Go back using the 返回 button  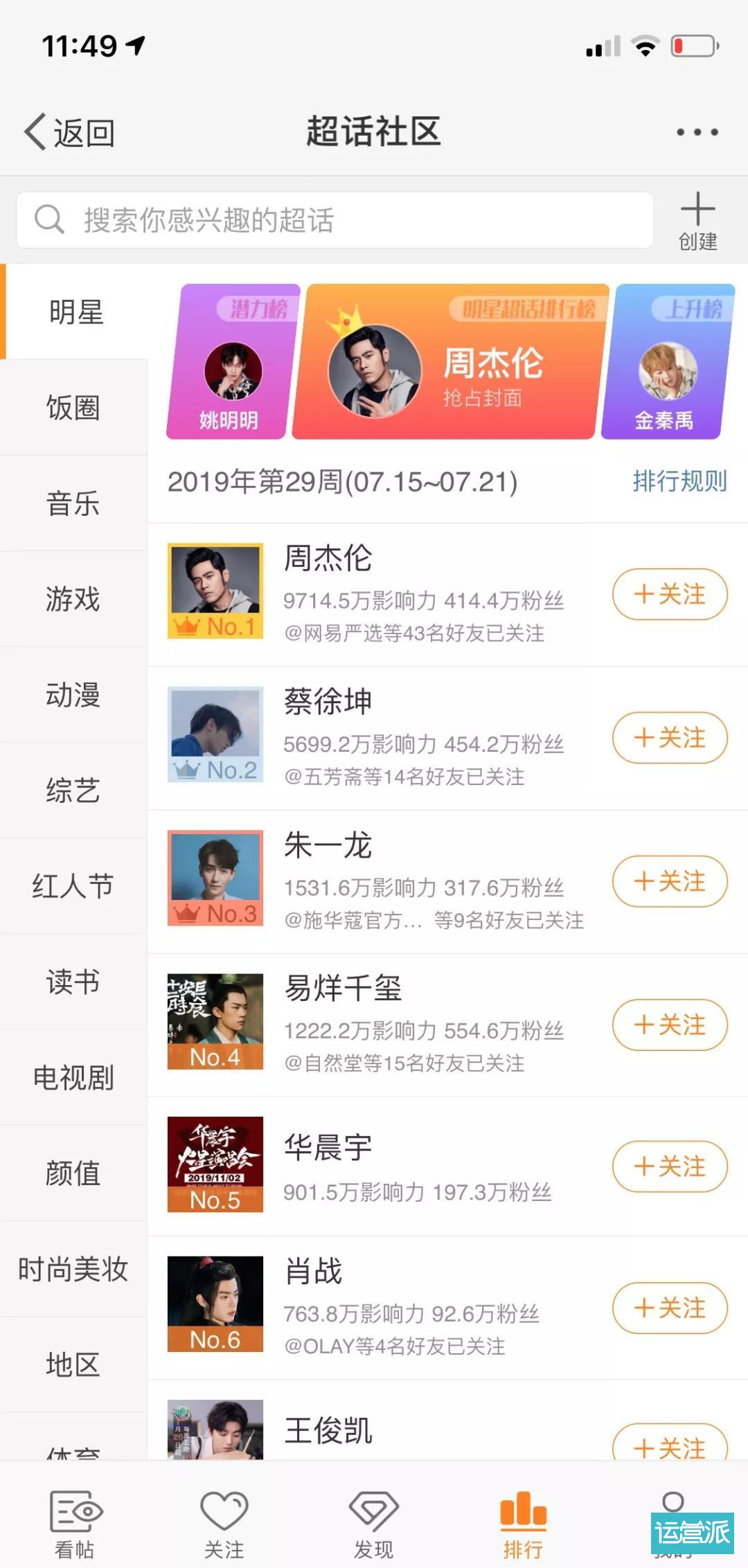click(69, 132)
